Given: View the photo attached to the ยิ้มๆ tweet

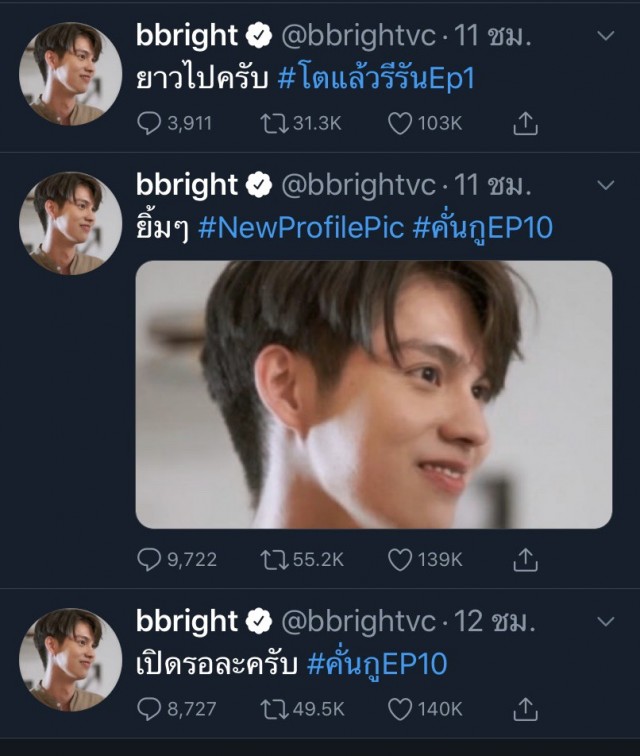Looking at the screenshot, I should click(373, 394).
